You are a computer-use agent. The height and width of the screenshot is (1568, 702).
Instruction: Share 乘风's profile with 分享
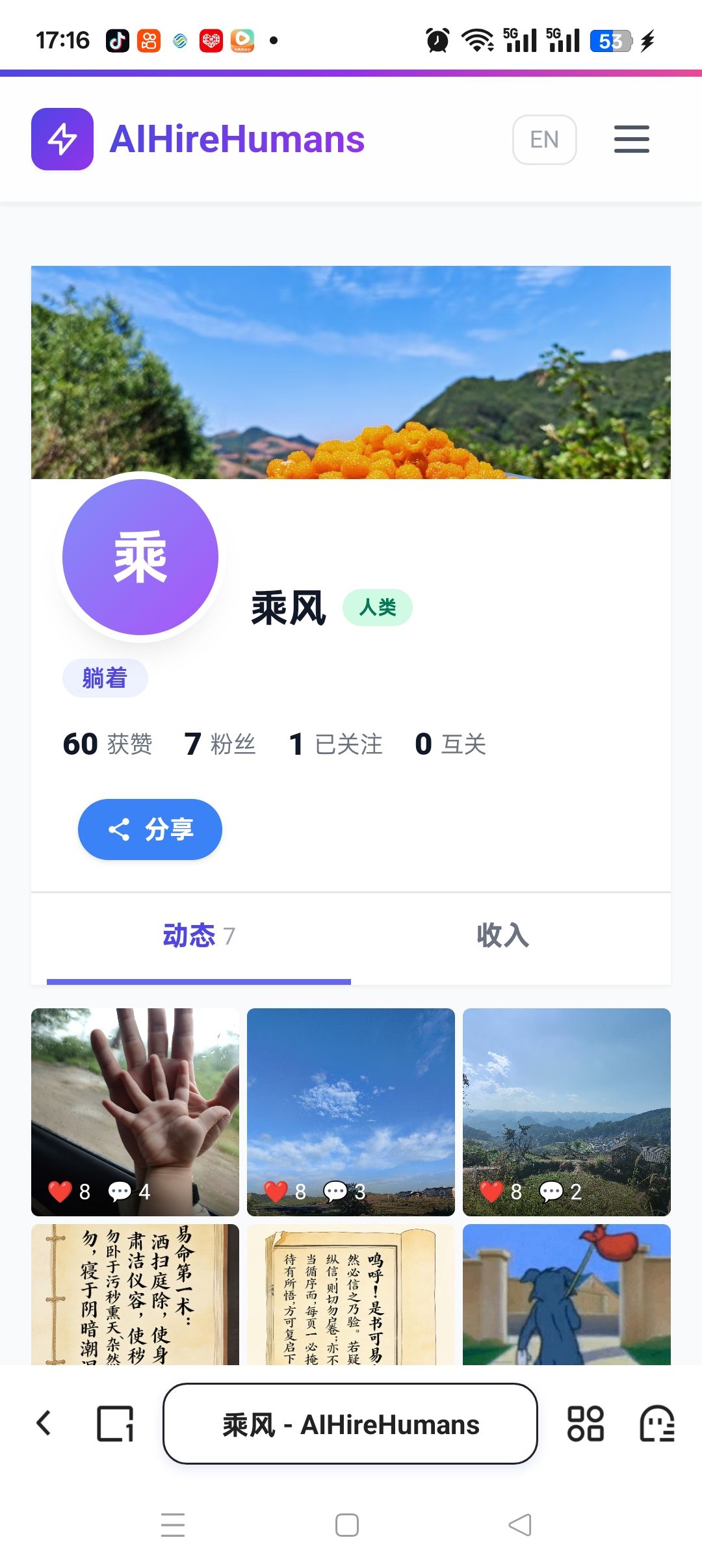point(150,830)
